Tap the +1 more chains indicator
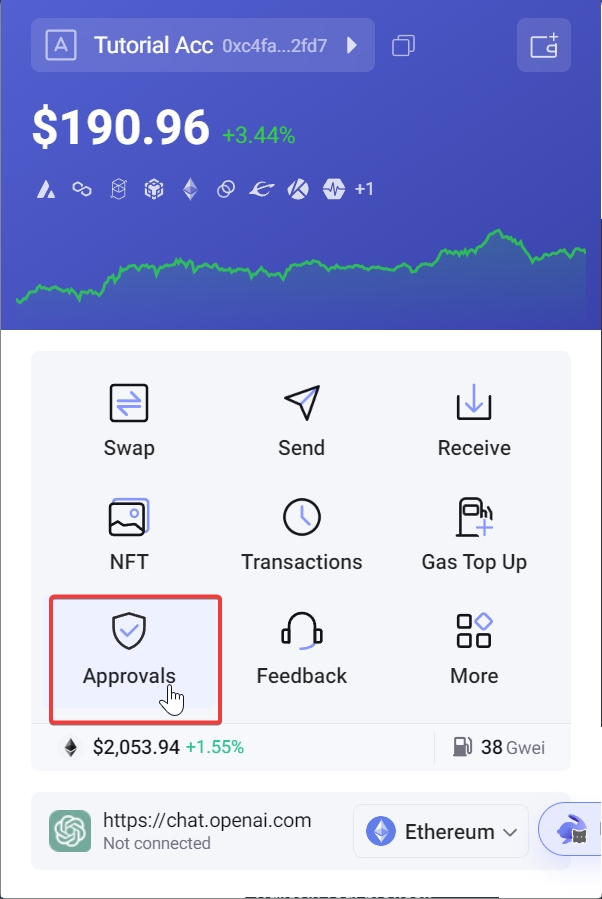This screenshot has height=899, width=602. (364, 188)
